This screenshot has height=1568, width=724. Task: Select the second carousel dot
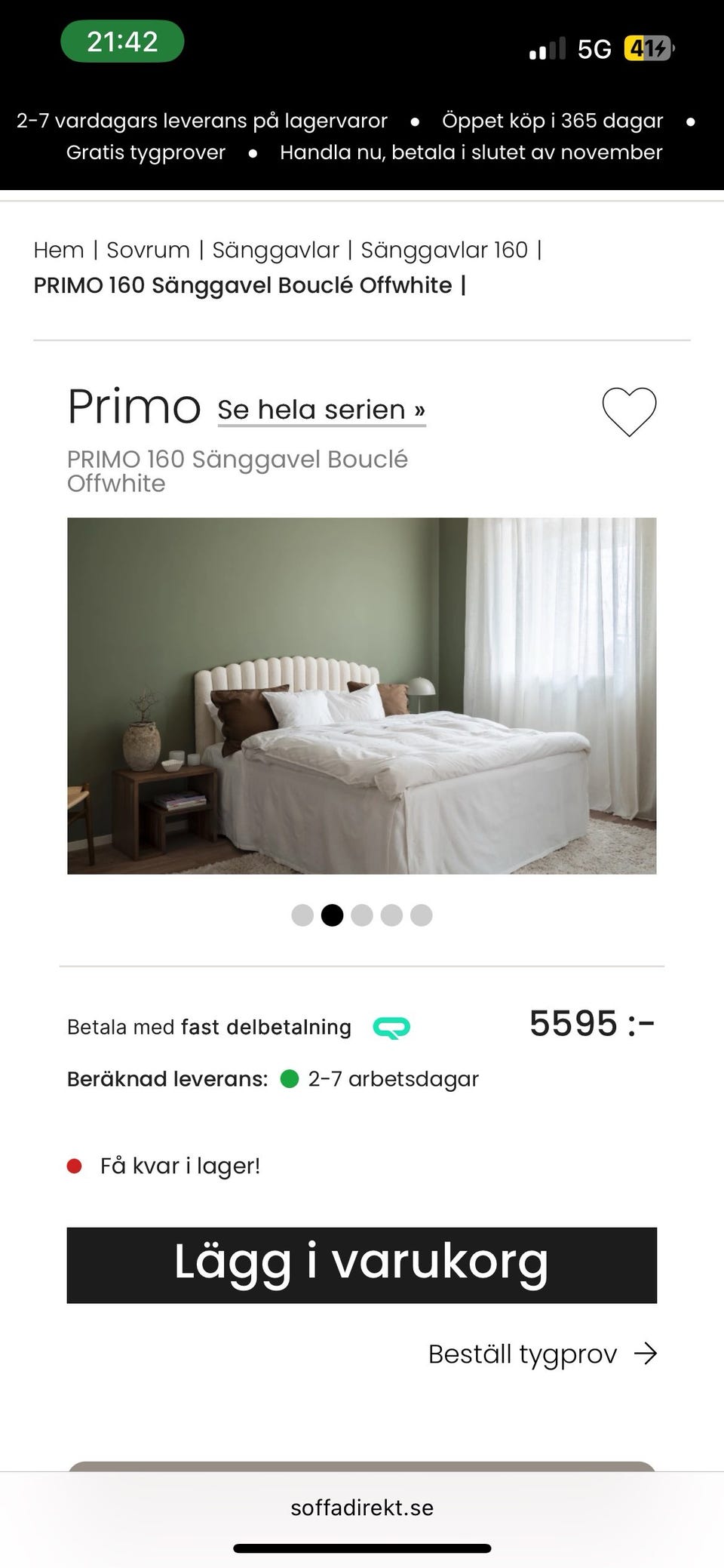(x=332, y=915)
